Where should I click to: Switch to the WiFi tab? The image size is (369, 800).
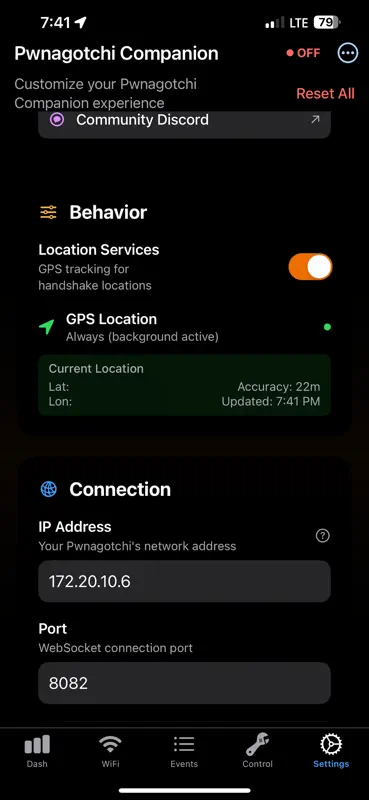[x=110, y=751]
